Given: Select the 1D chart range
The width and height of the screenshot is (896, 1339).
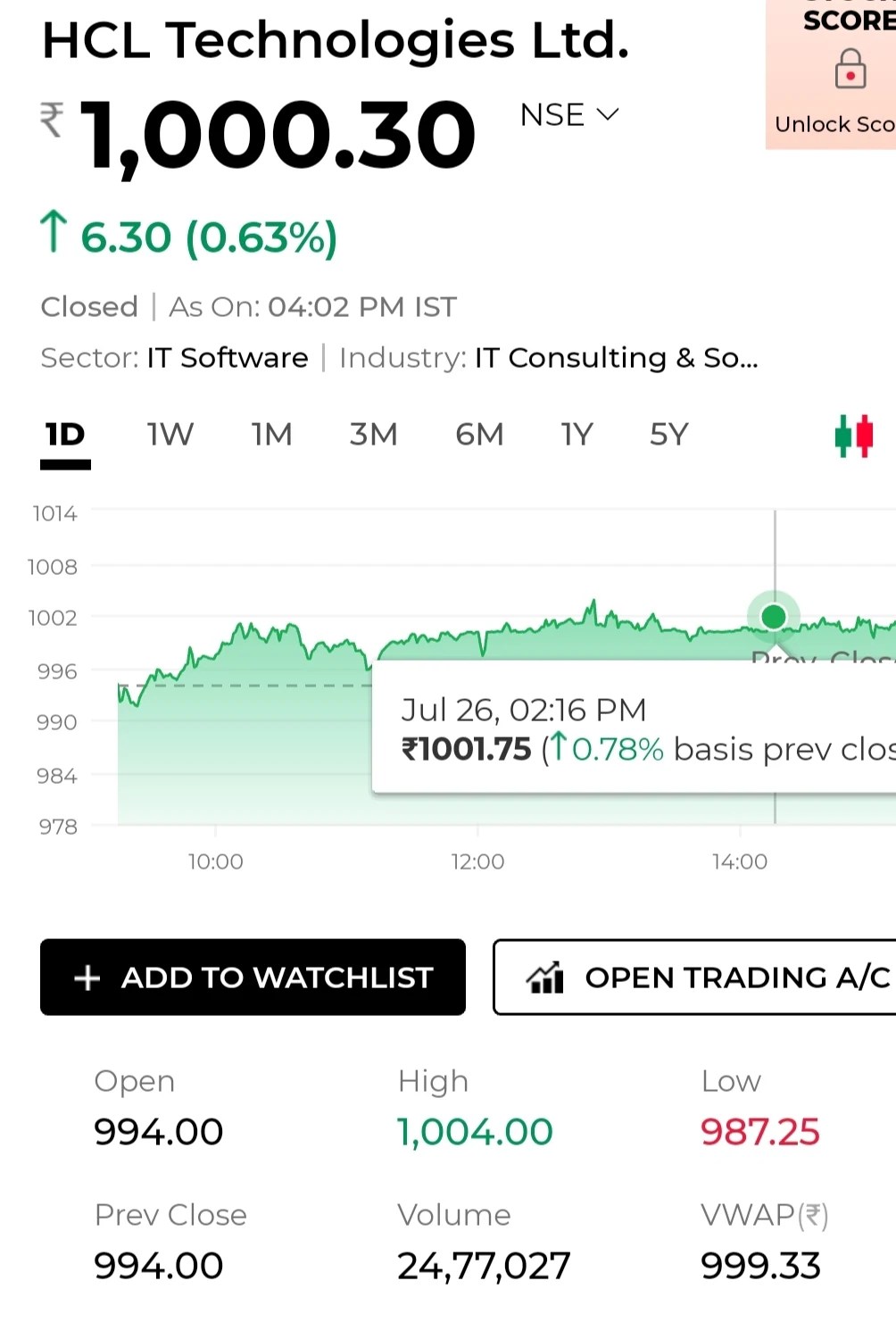Looking at the screenshot, I should [x=65, y=435].
